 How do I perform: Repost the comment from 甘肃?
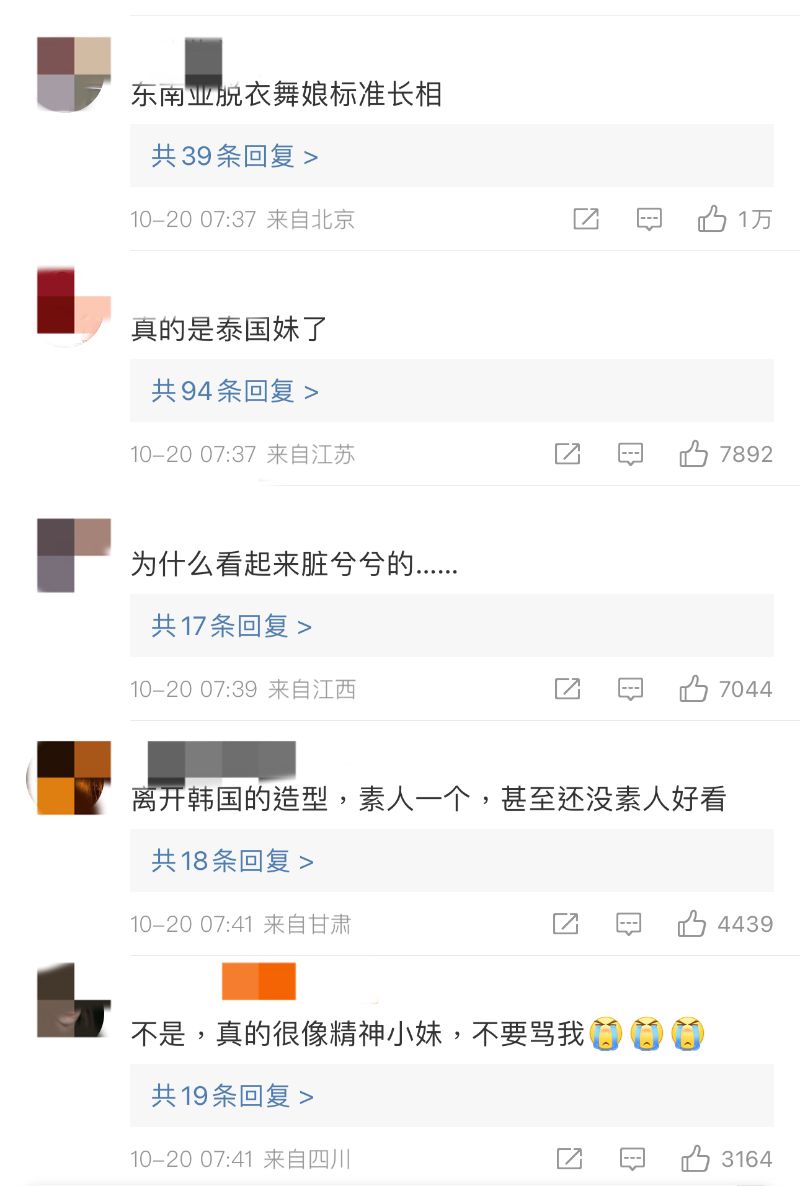click(x=566, y=924)
